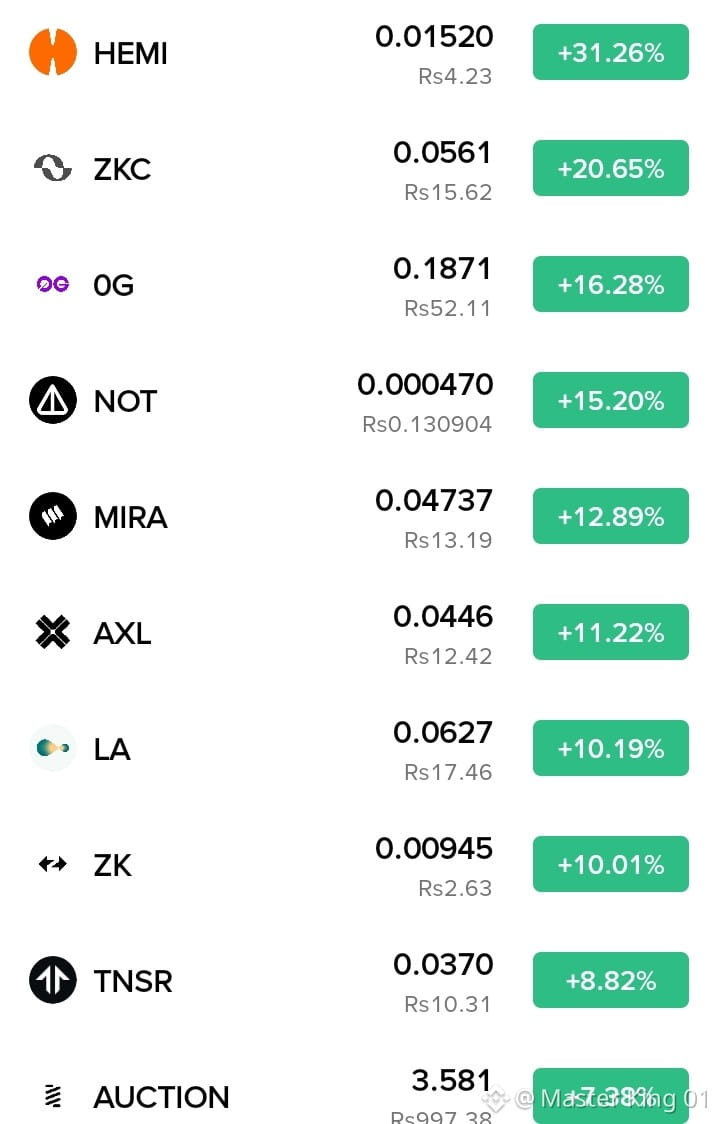Tap TNSR's +8.82% change badge

click(x=611, y=981)
